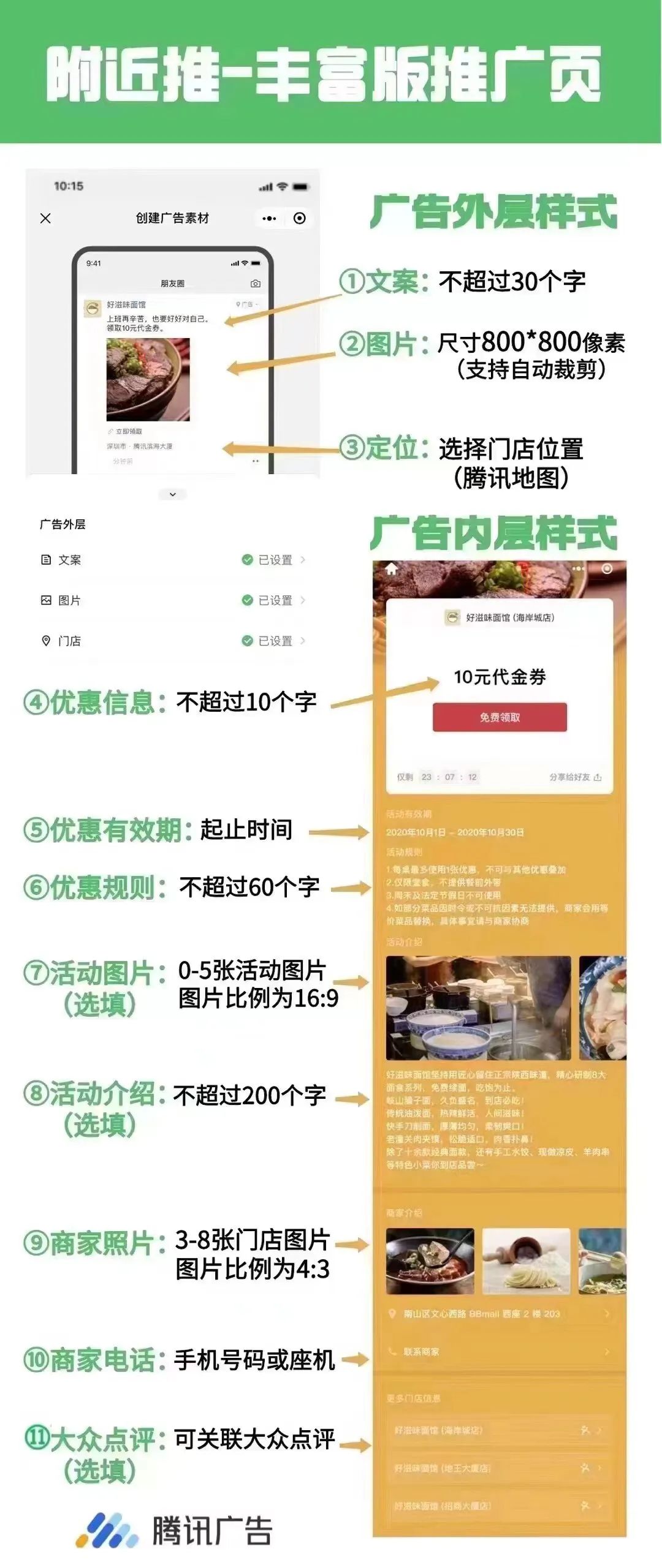Select the camera icon in the Moments page
The height and width of the screenshot is (1568, 662).
[257, 283]
